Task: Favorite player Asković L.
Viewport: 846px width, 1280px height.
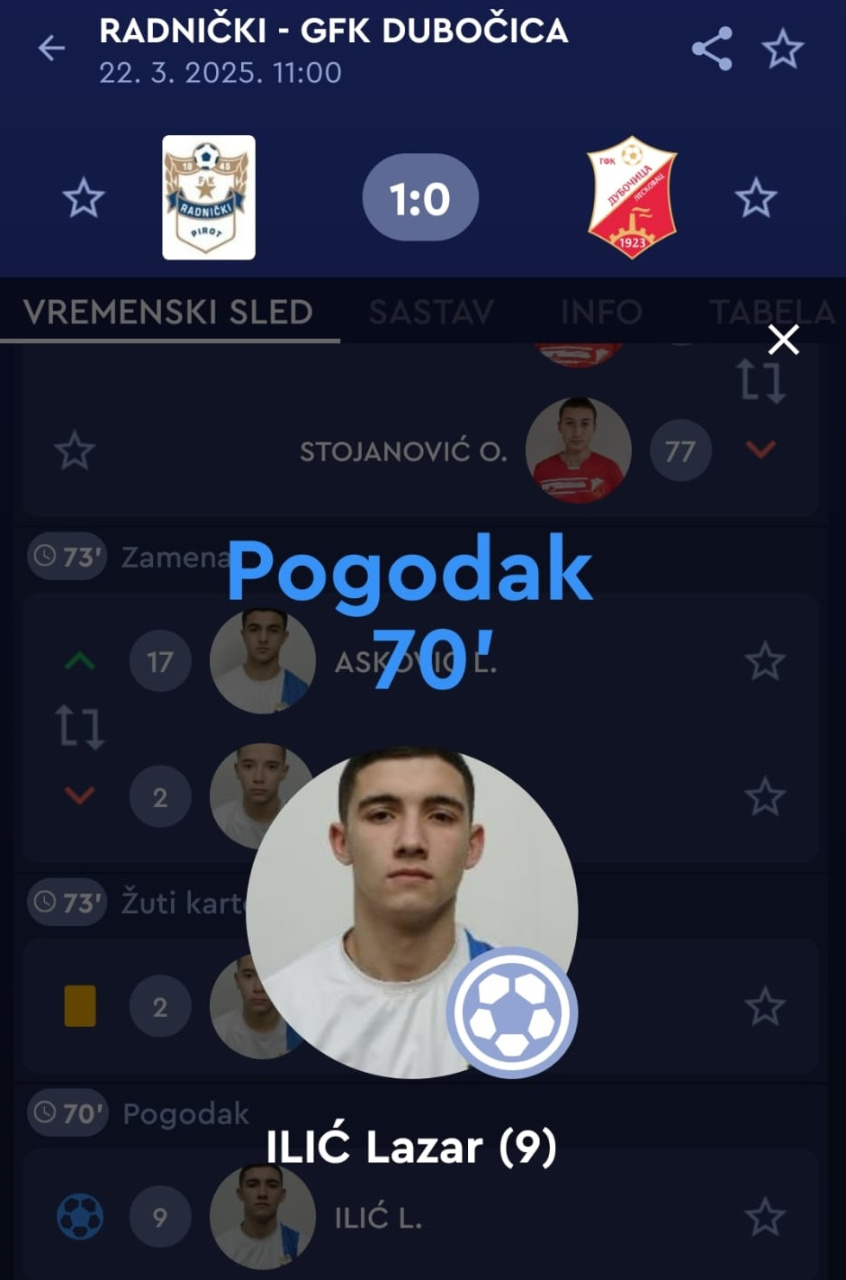Action: (765, 661)
